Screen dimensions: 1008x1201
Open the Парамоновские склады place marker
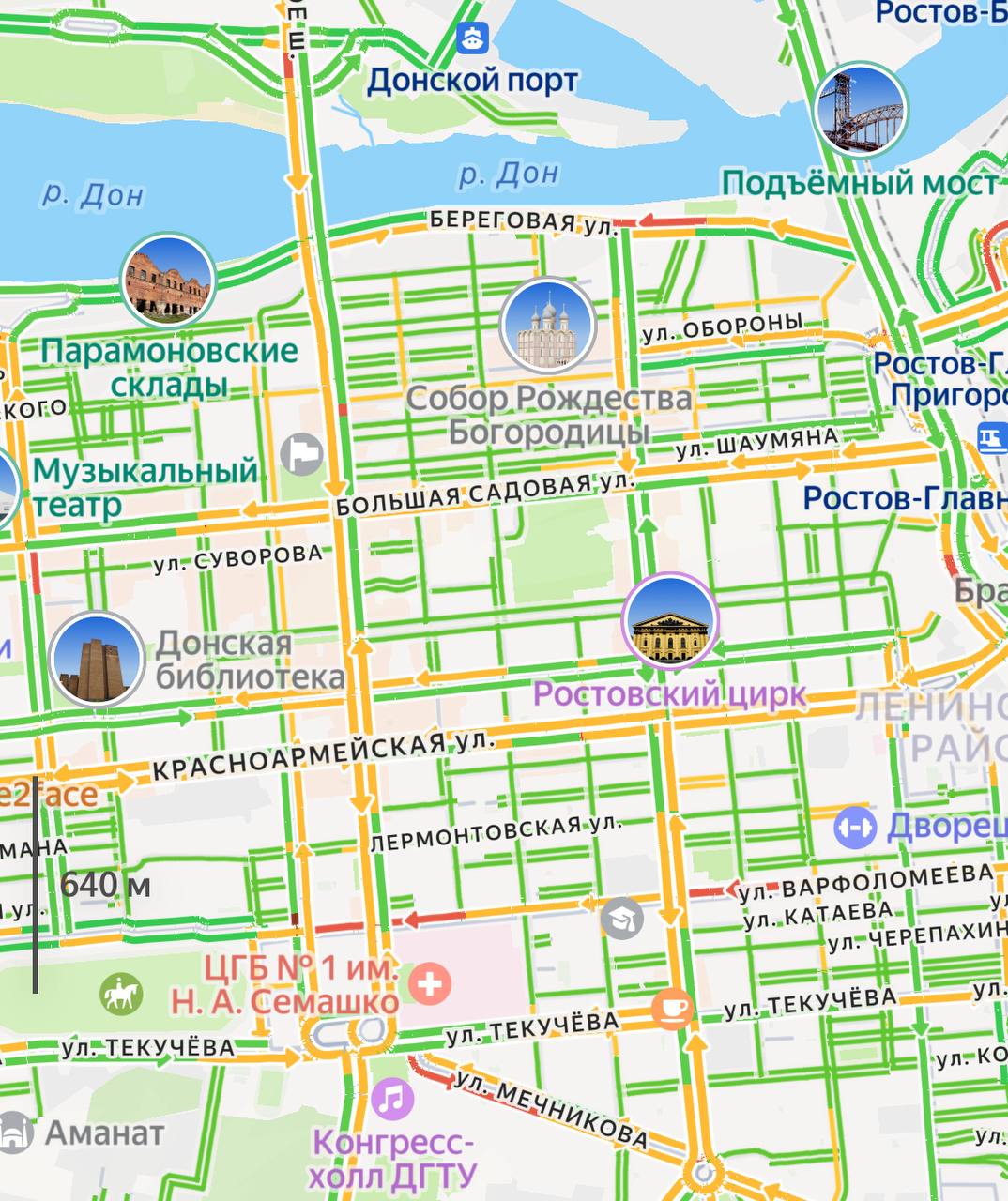pyautogui.click(x=168, y=281)
